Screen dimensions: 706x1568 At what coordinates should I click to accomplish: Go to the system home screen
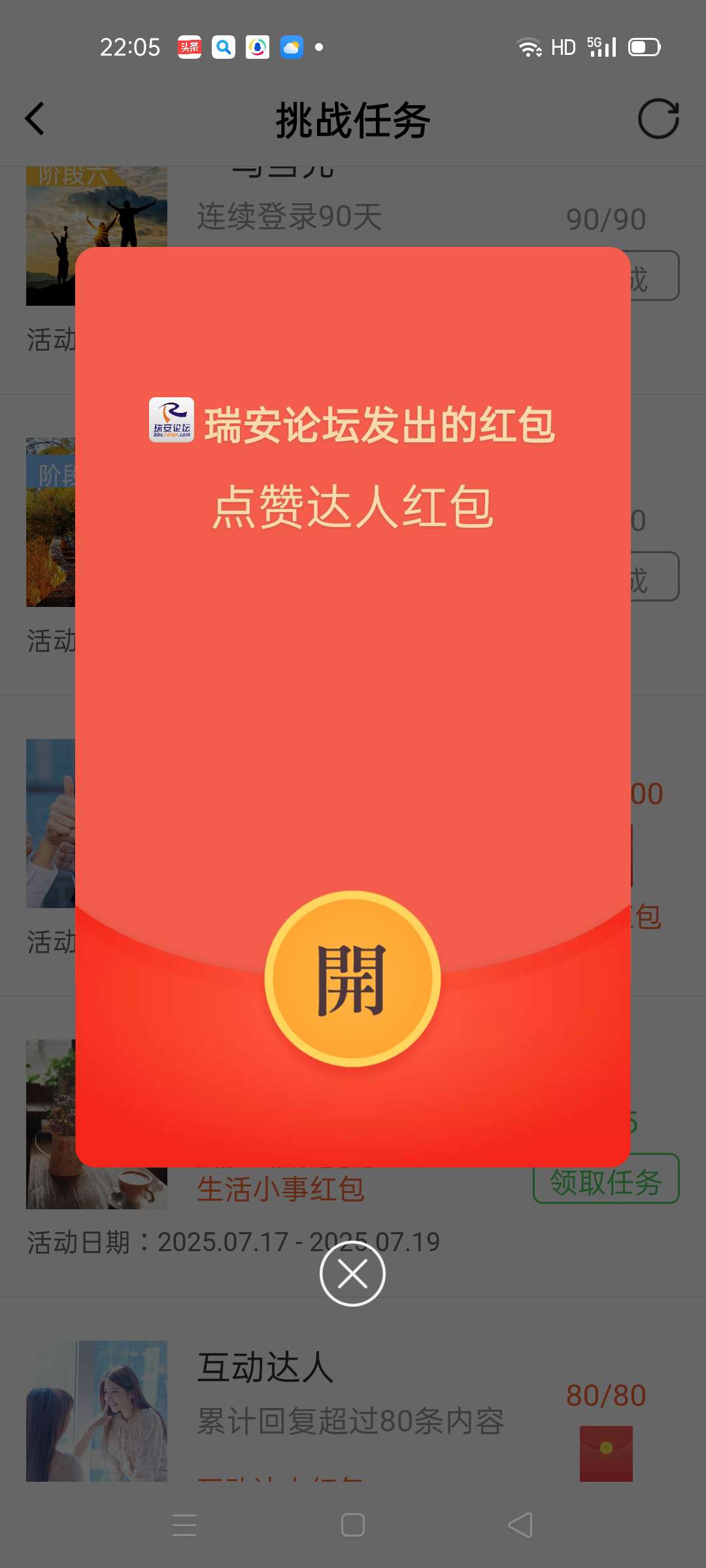[x=353, y=1526]
